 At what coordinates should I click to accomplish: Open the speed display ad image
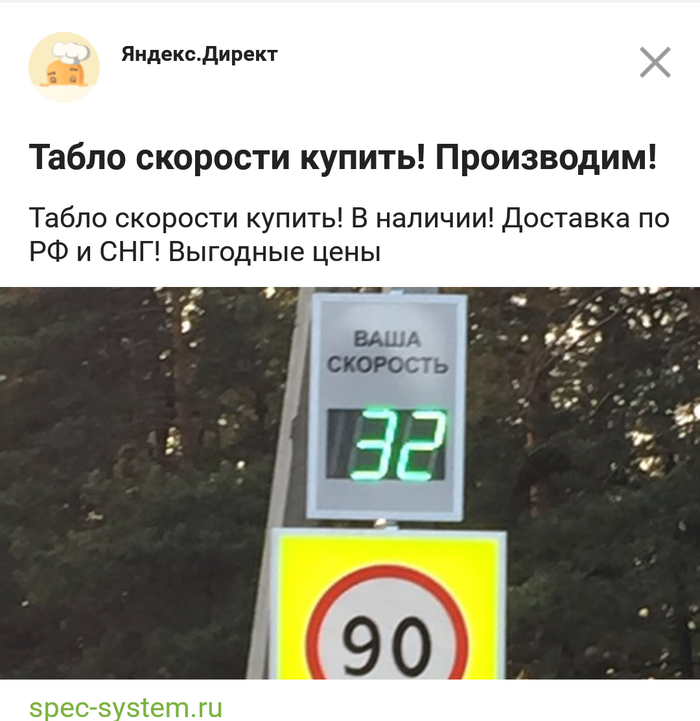[x=350, y=482]
